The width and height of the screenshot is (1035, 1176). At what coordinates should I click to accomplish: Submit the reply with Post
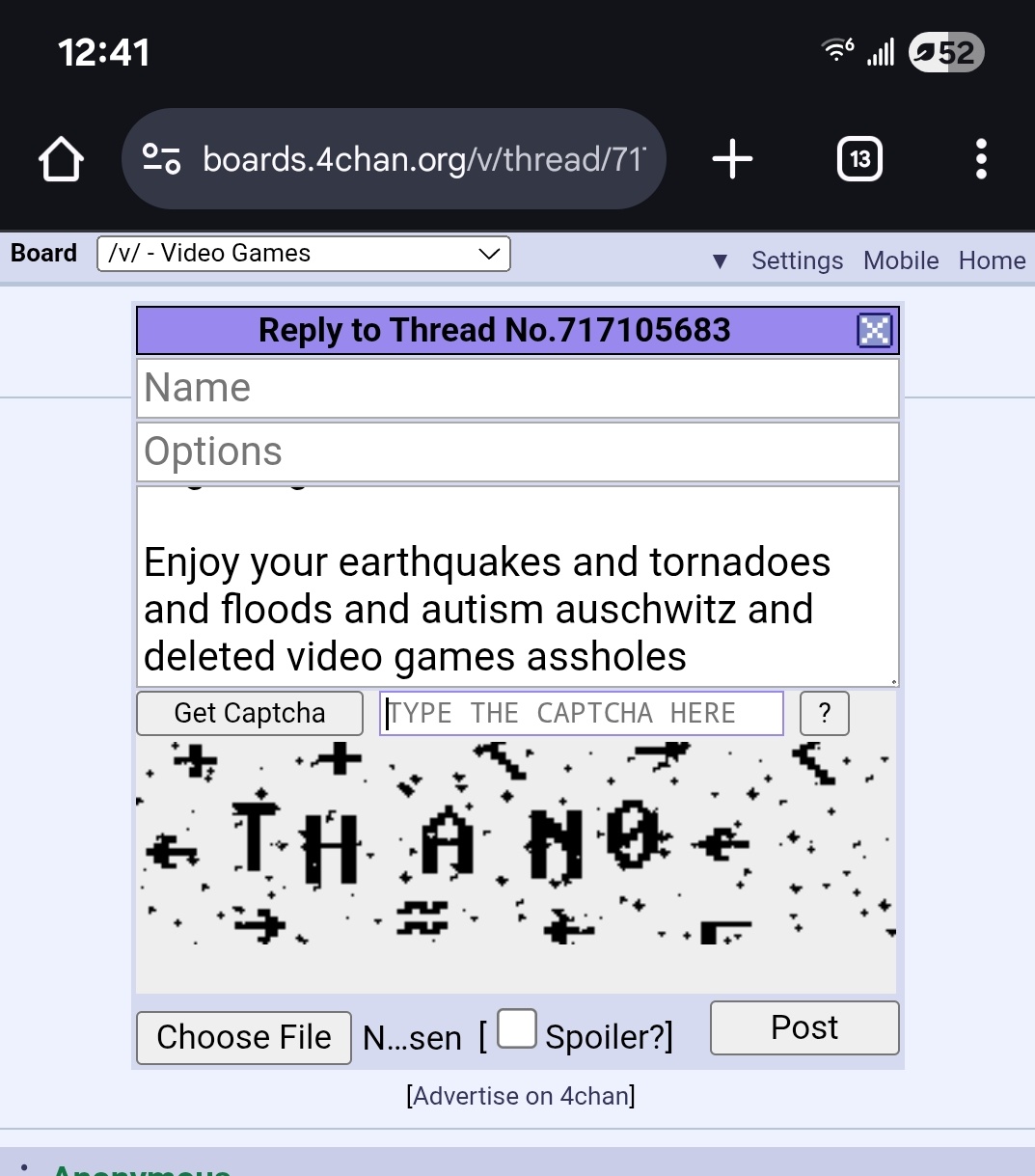pyautogui.click(x=804, y=1027)
